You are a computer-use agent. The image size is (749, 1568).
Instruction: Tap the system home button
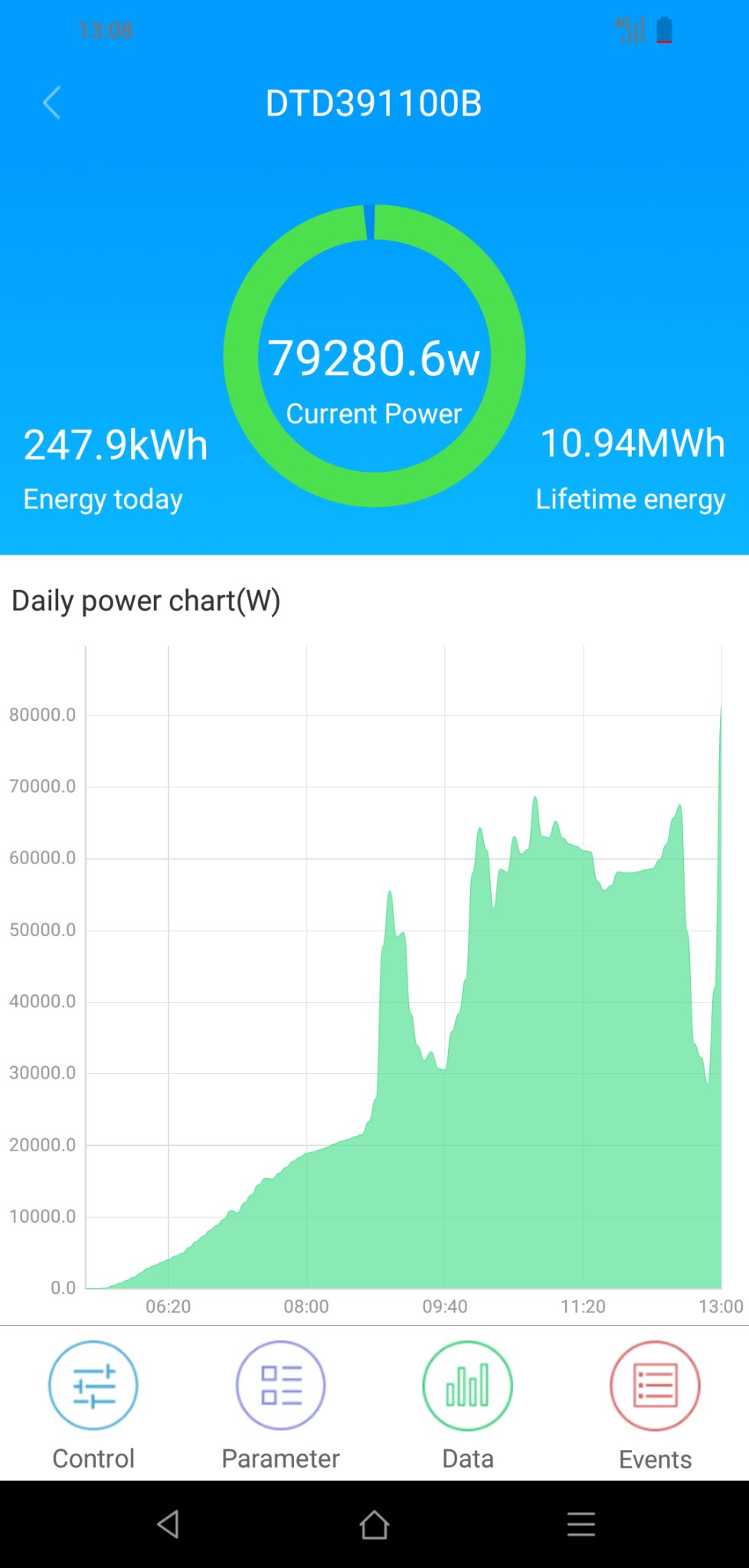[x=374, y=1524]
